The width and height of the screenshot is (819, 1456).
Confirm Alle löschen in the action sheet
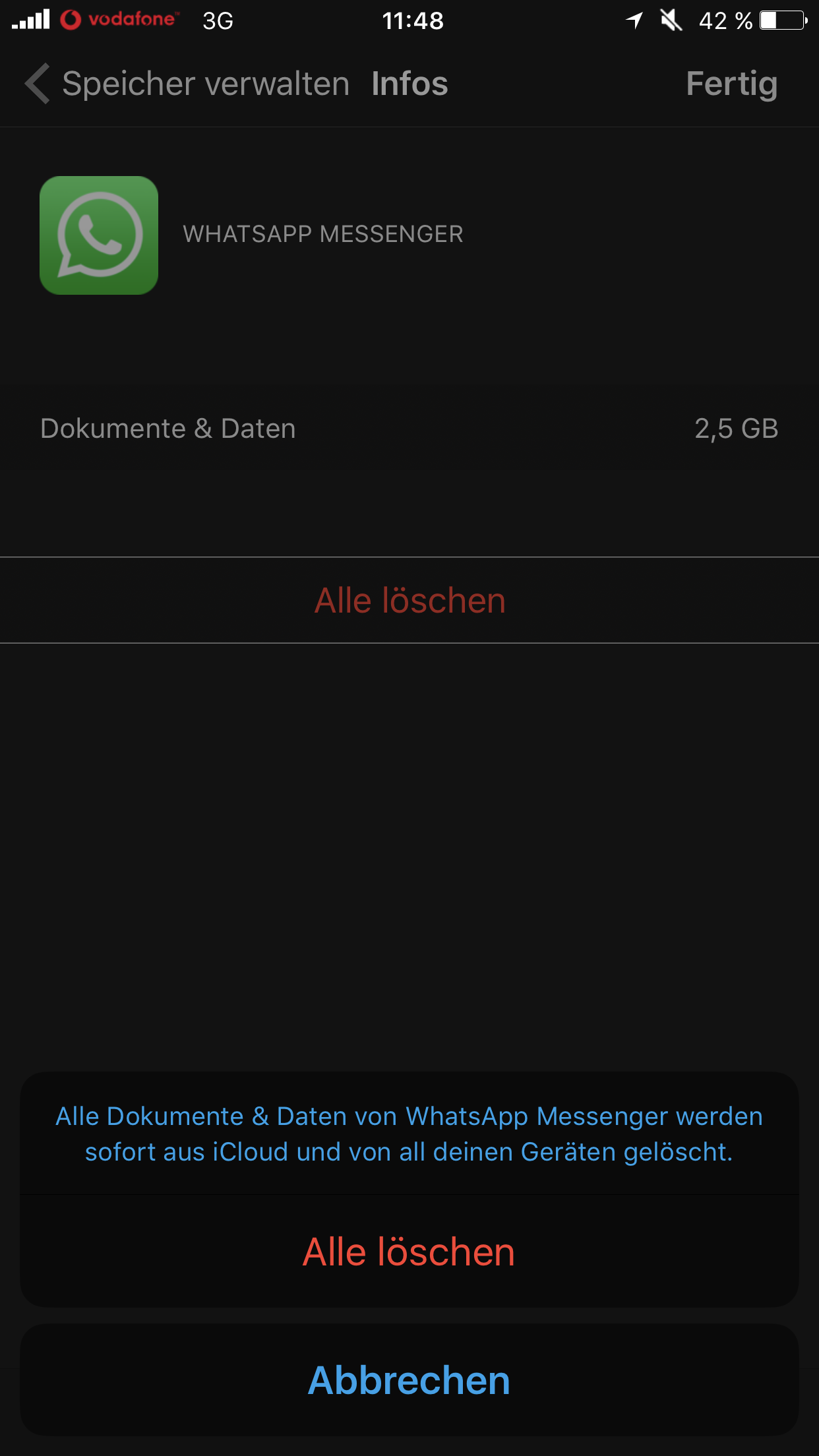coord(409,1252)
